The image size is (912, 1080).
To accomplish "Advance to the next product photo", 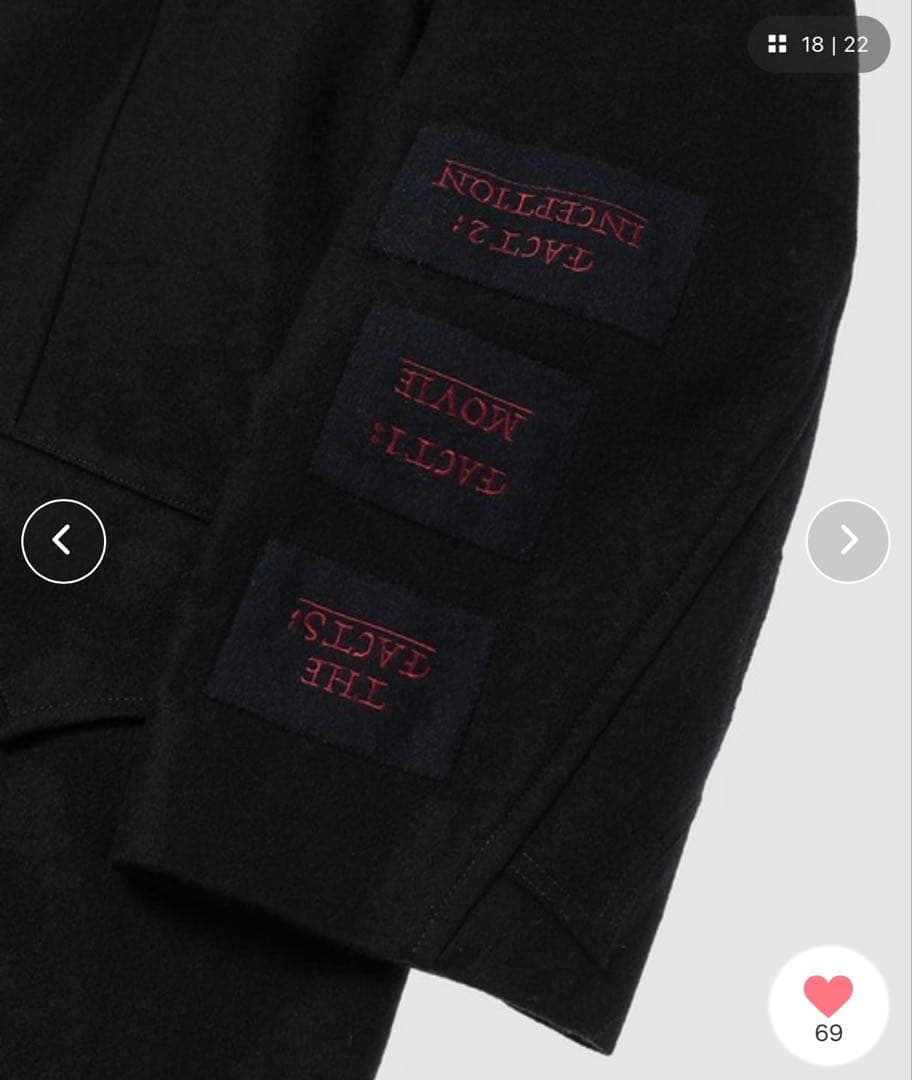I will point(848,541).
